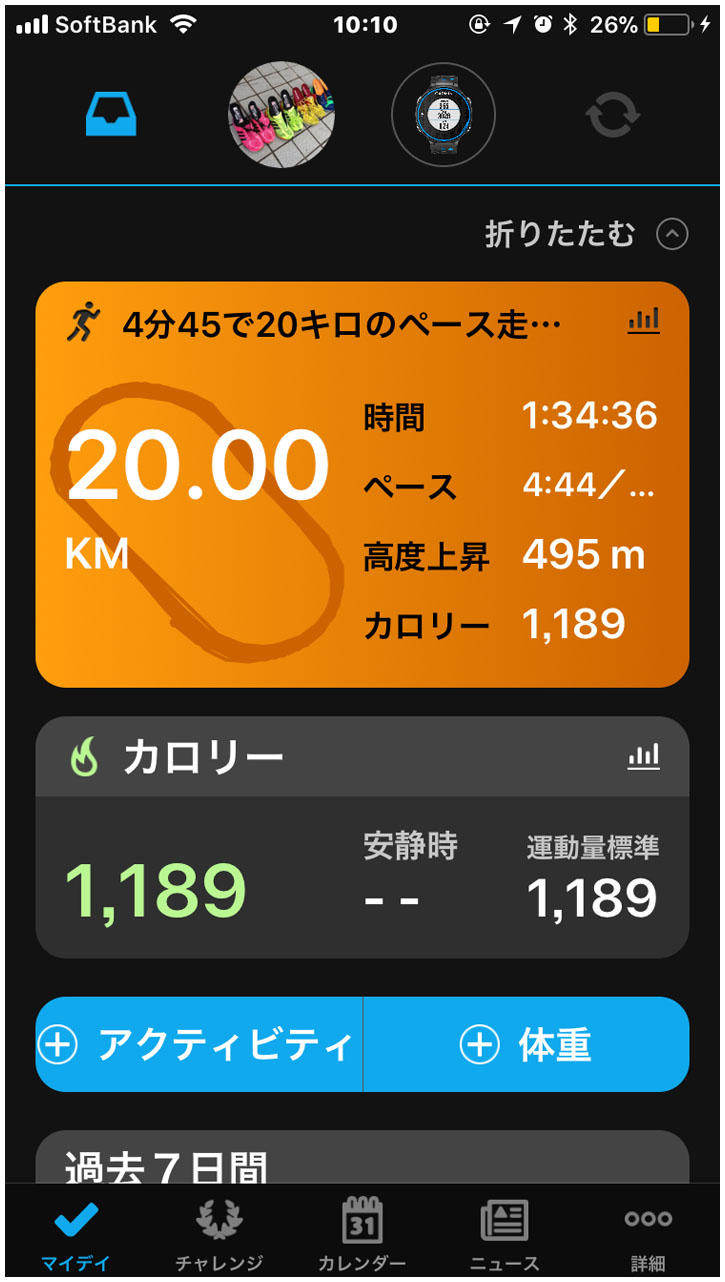
Task: Open the profile picture with shoes
Action: tap(281, 114)
